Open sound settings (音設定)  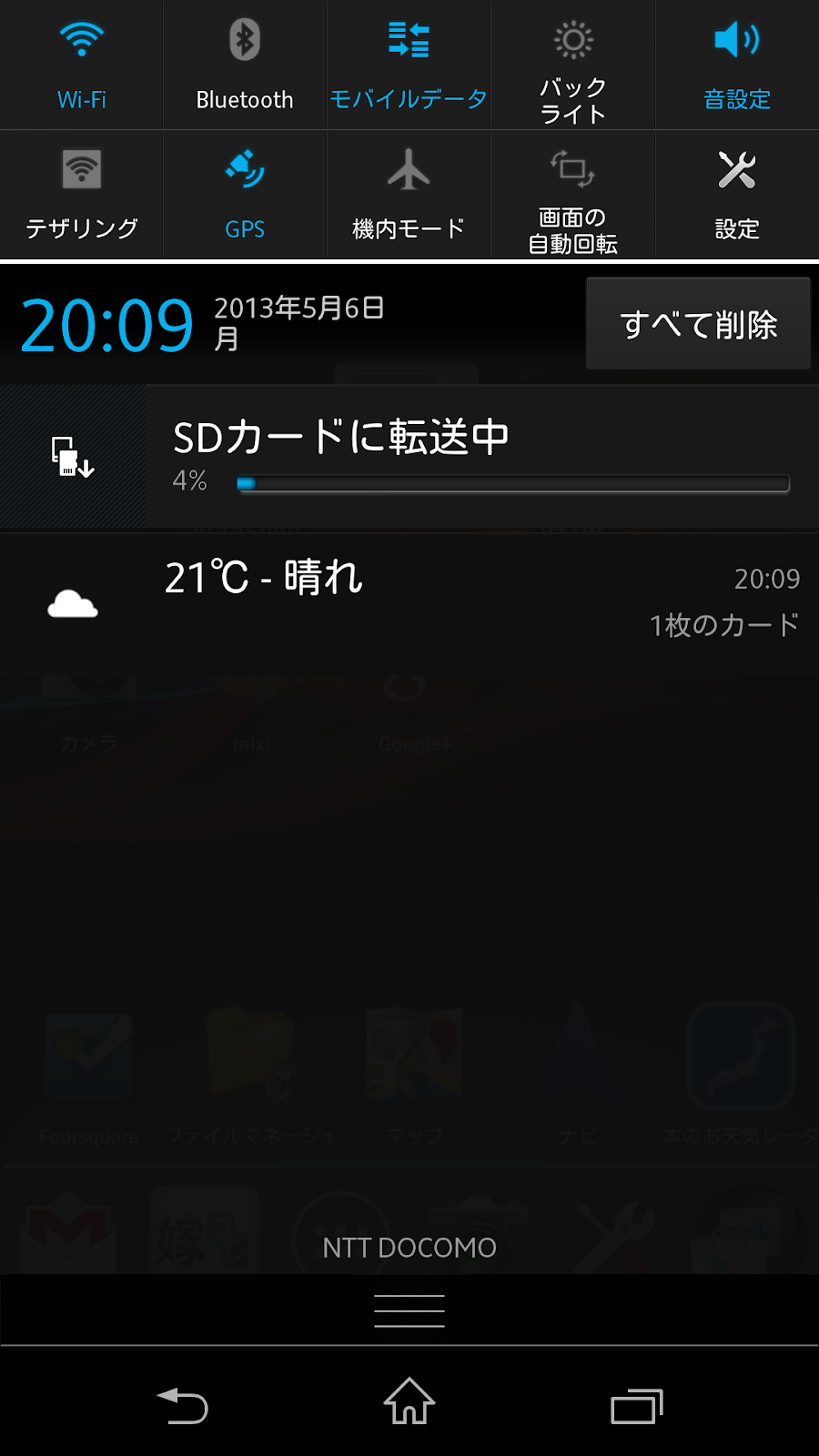point(737,64)
